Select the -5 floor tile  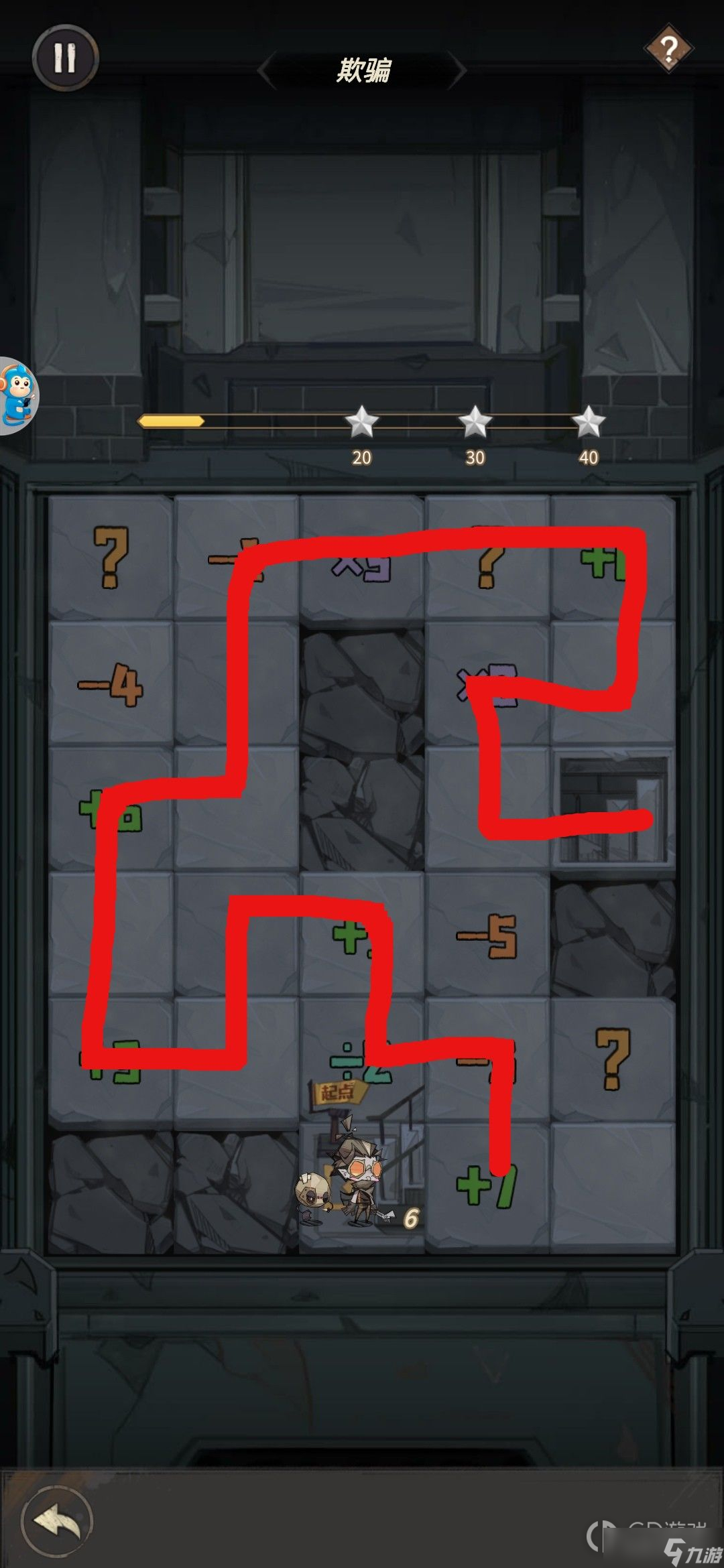tap(487, 935)
